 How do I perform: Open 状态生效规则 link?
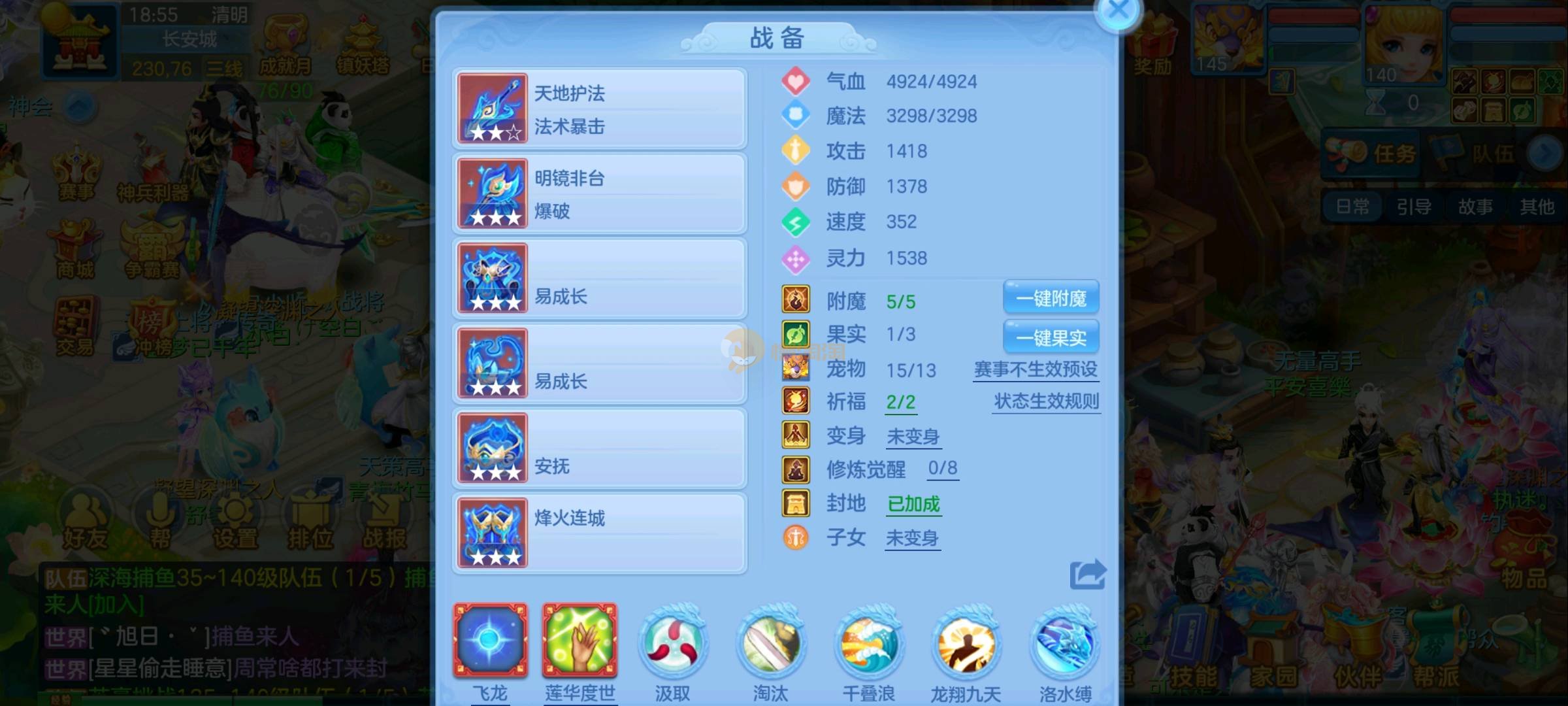coord(1046,401)
